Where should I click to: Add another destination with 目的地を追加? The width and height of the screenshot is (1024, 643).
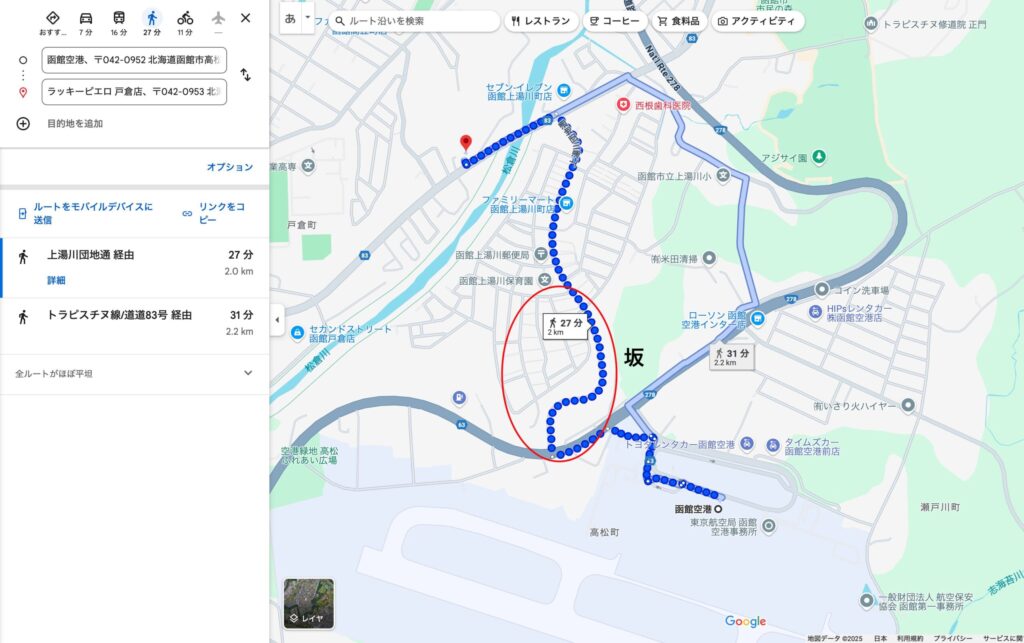(62, 124)
